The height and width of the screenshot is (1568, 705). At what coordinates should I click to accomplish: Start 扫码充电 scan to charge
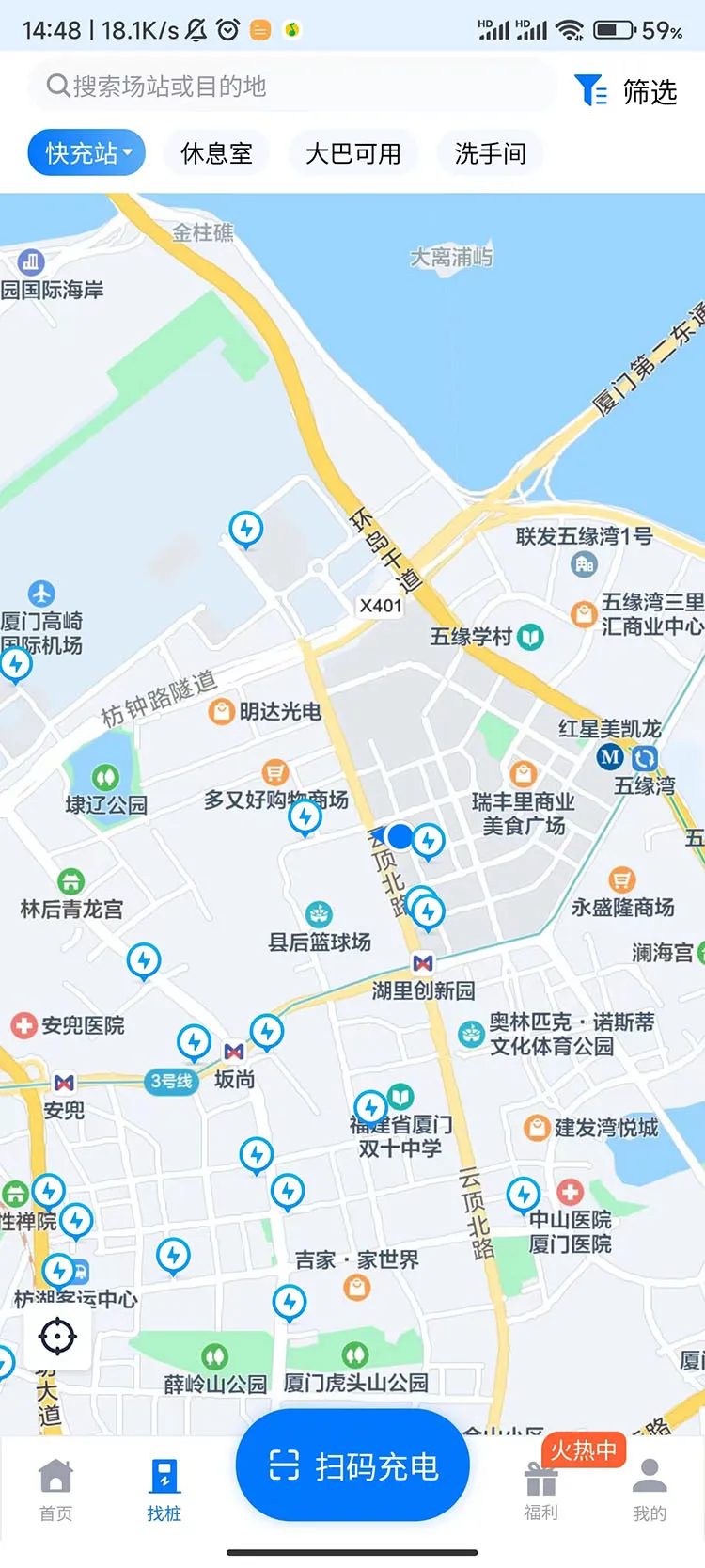(x=352, y=1465)
